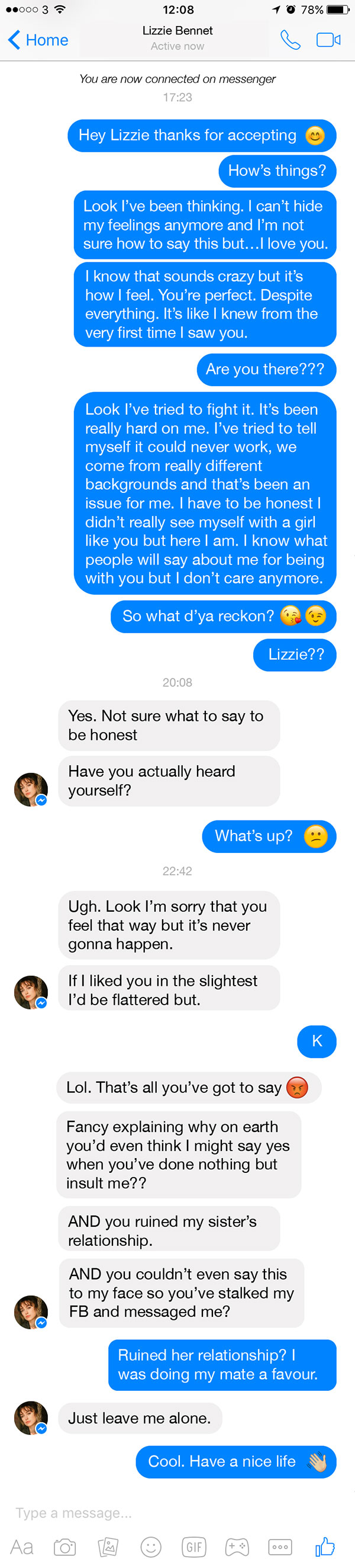Image resolution: width=355 pixels, height=1568 pixels.
Task: Open the games controller icon
Action: click(237, 1547)
